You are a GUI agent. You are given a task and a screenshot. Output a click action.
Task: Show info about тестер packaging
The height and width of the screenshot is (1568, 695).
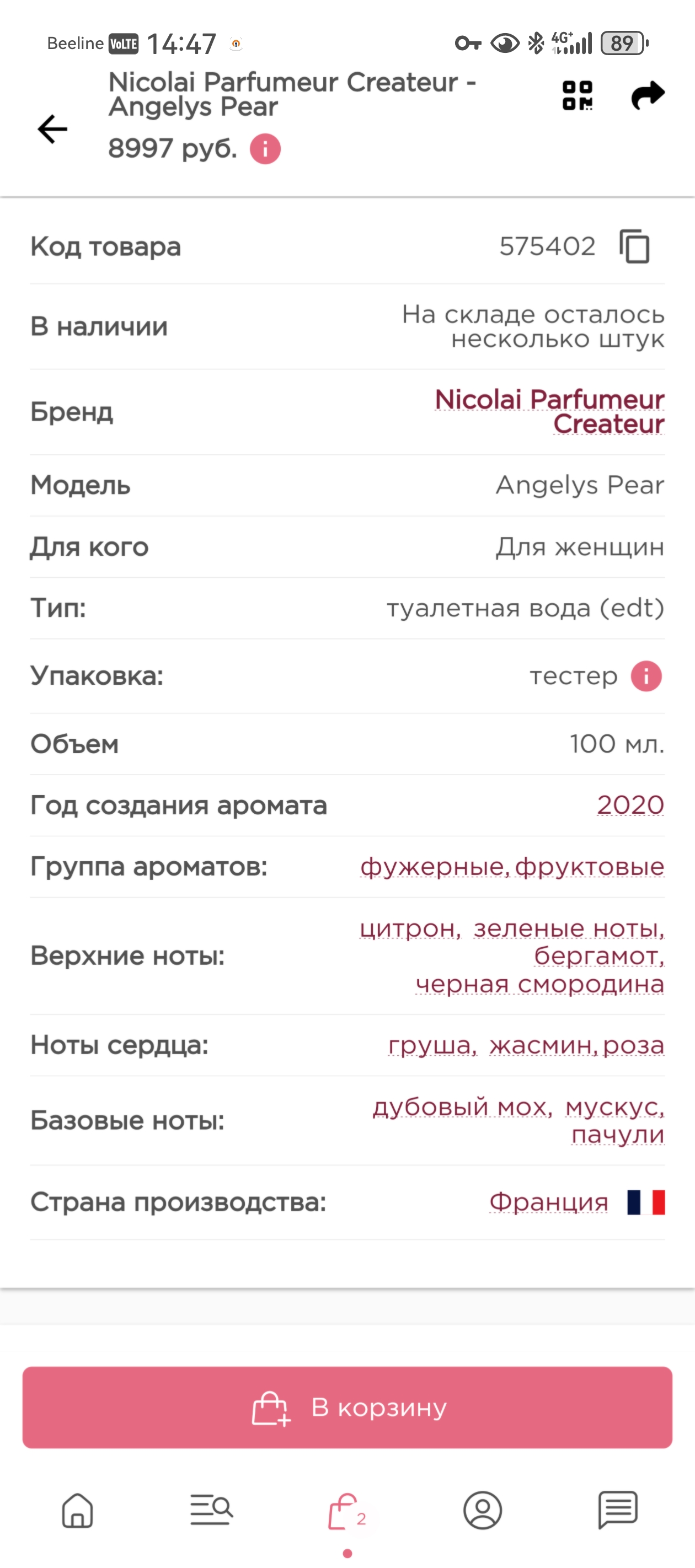coord(646,676)
